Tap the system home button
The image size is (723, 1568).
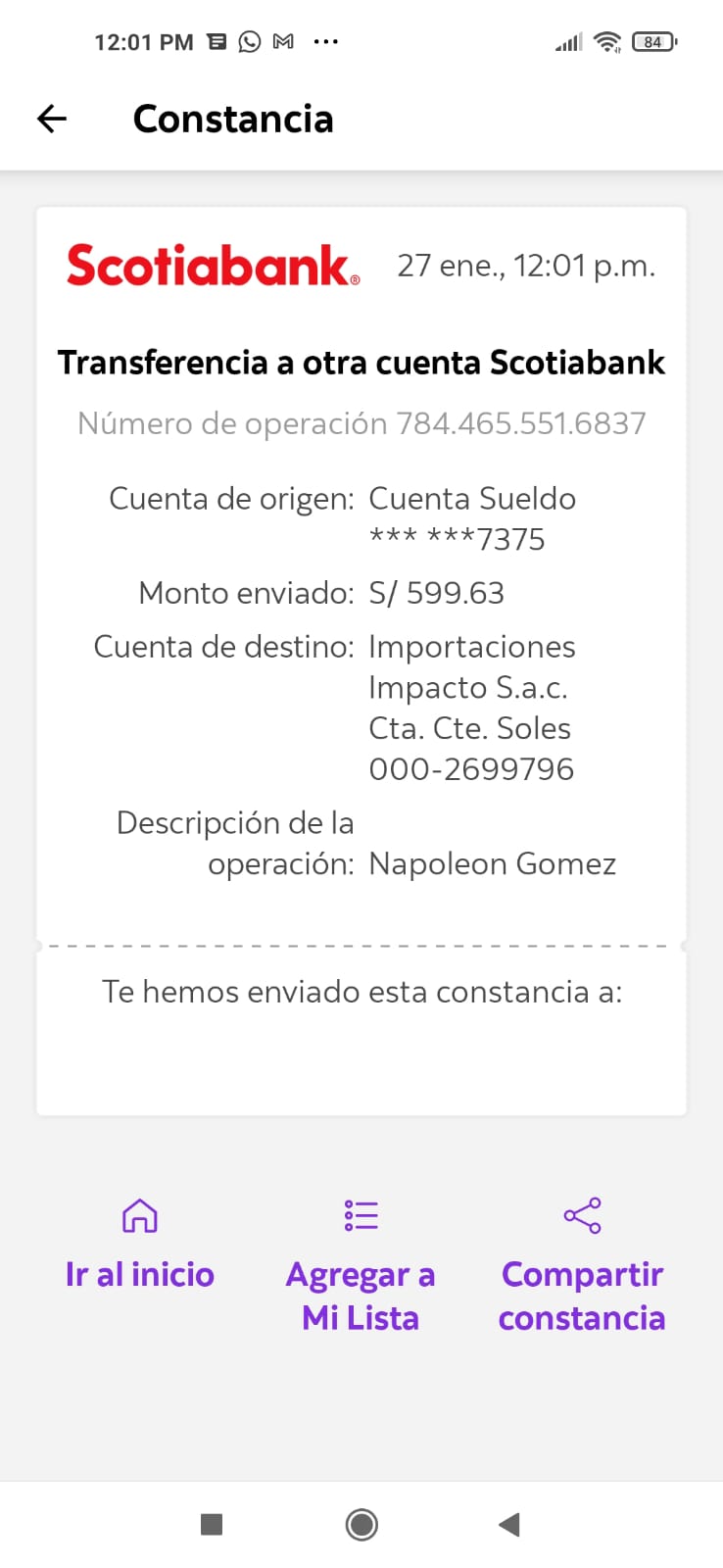click(361, 1524)
